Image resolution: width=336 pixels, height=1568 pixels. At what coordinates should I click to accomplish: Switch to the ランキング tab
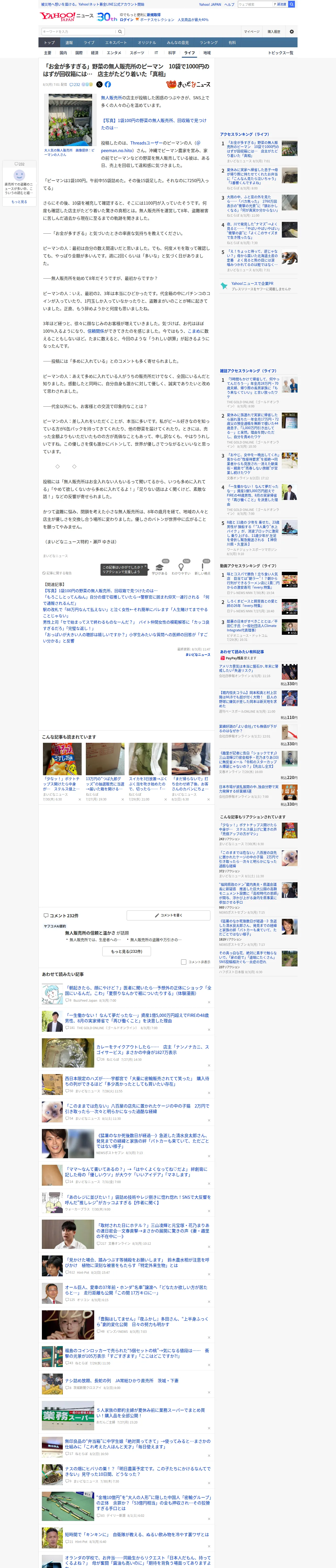(209, 43)
